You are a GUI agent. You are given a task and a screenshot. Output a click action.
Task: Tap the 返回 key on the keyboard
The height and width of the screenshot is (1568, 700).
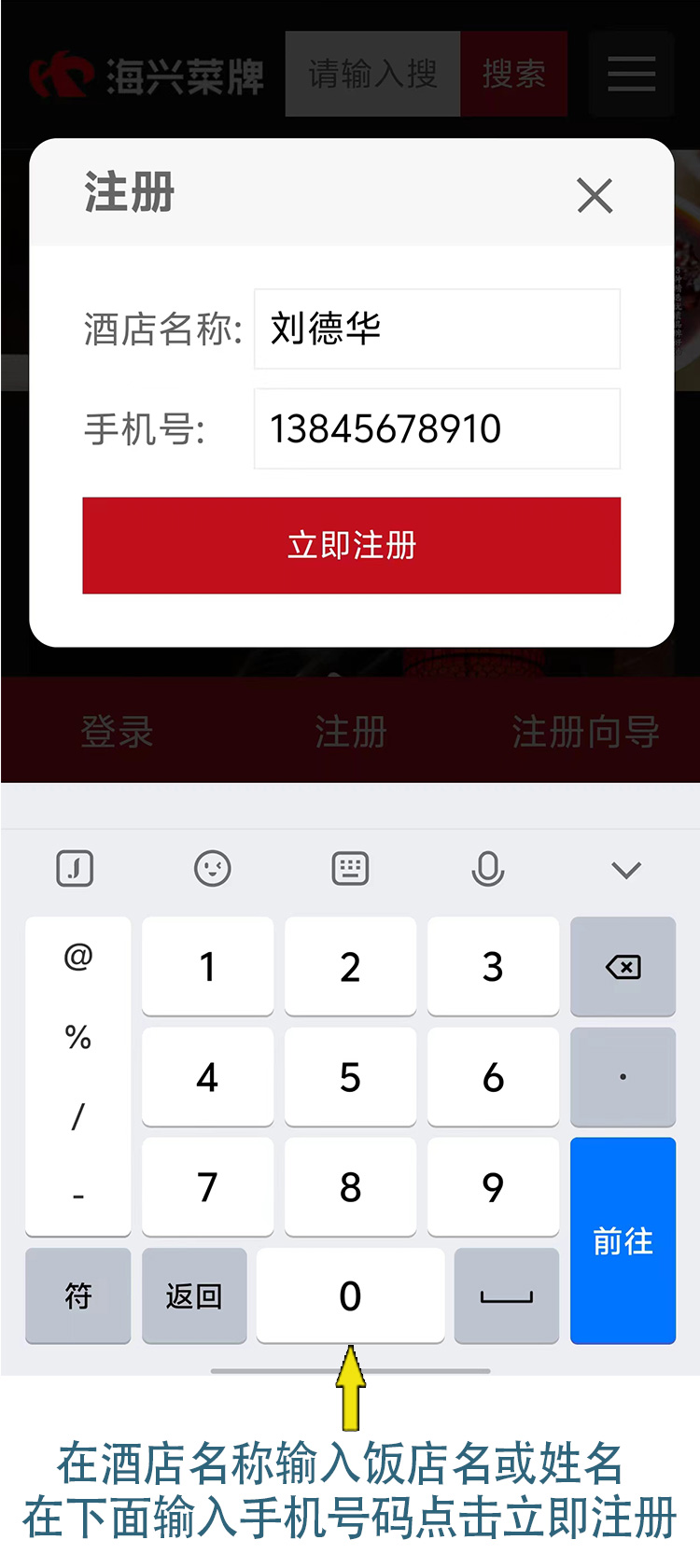[x=194, y=1295]
